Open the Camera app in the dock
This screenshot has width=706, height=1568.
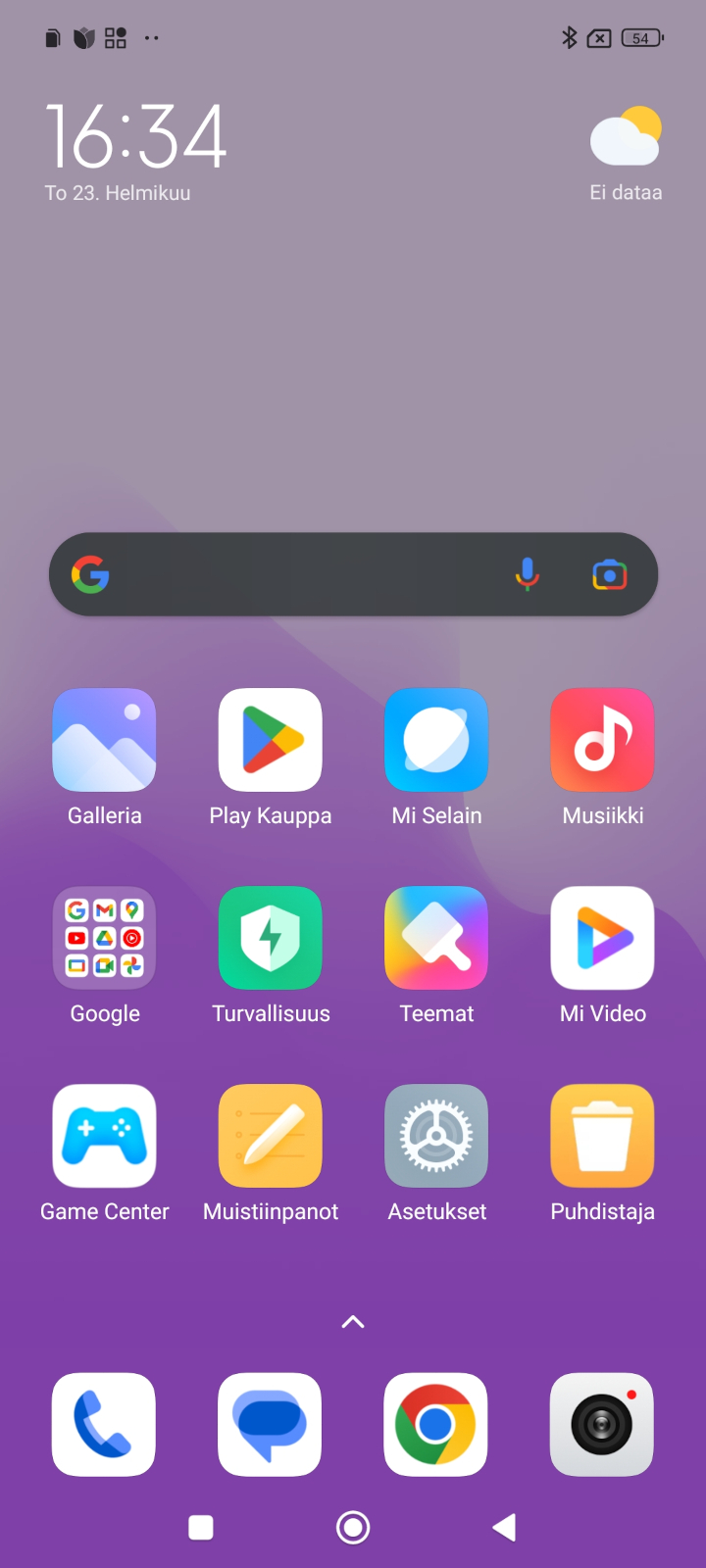[602, 1424]
